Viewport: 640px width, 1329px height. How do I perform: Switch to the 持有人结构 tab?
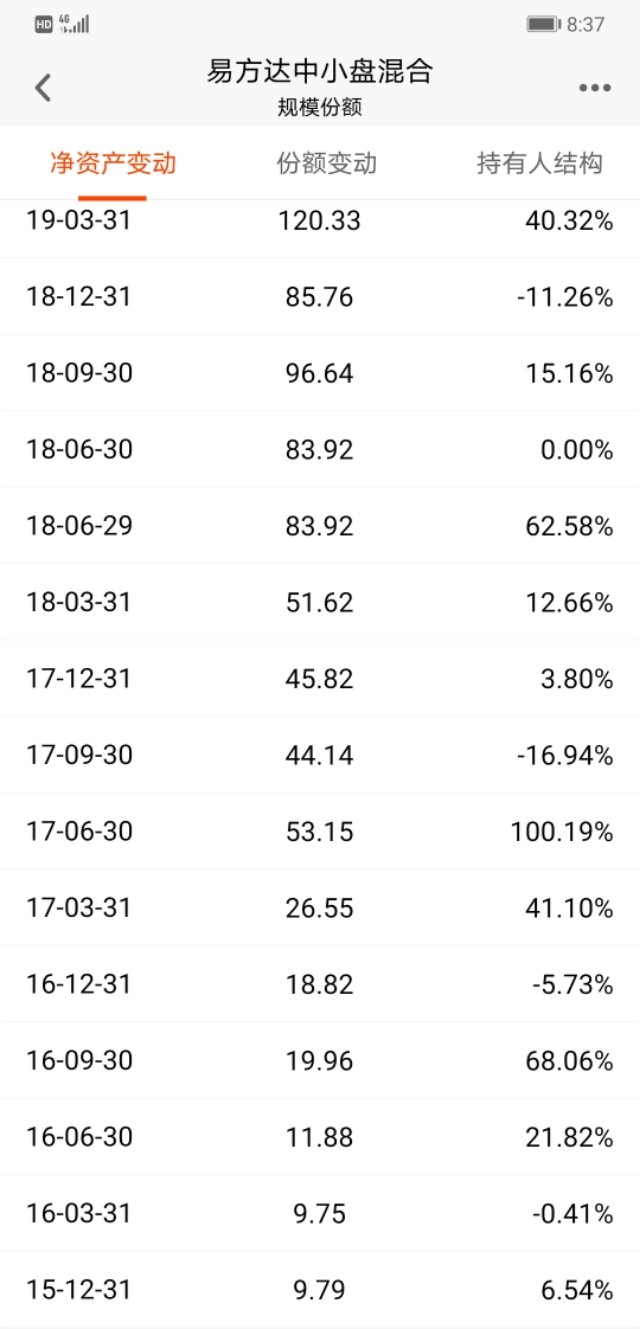539,163
